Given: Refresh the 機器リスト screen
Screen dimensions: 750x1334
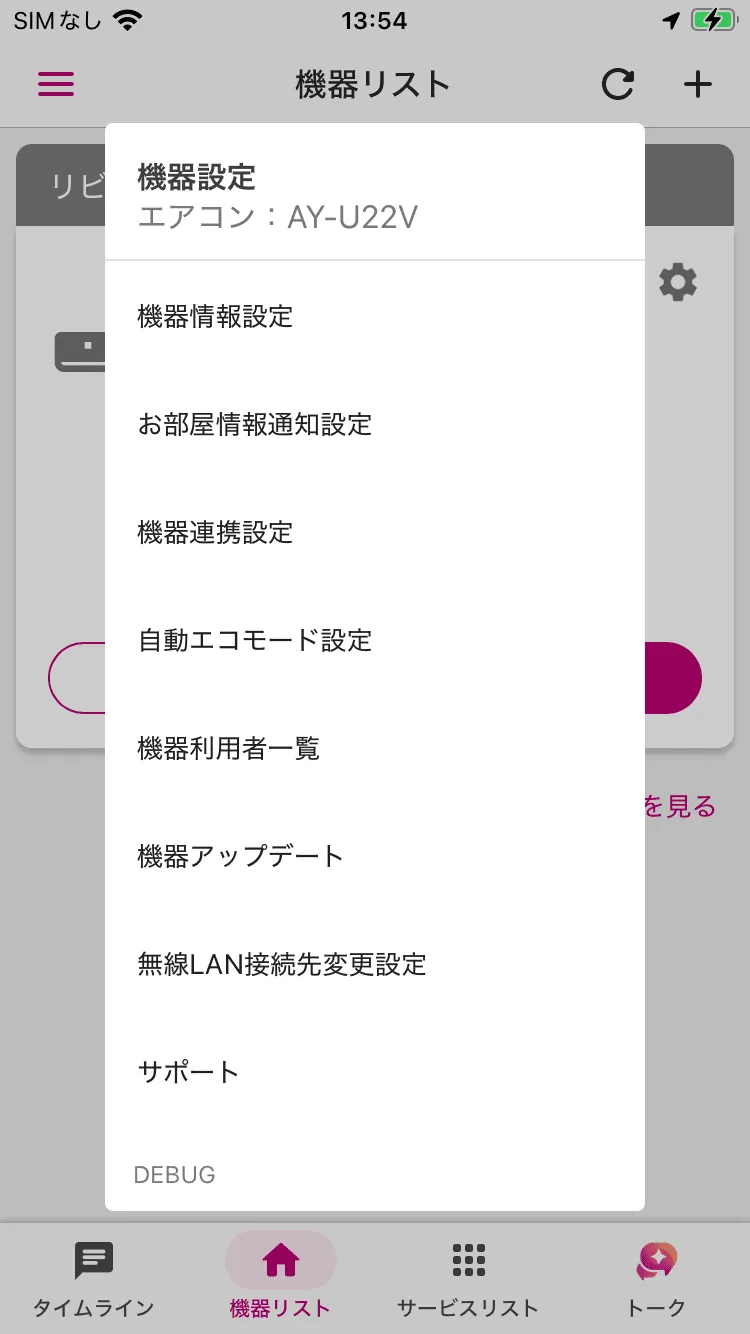Looking at the screenshot, I should click(618, 84).
